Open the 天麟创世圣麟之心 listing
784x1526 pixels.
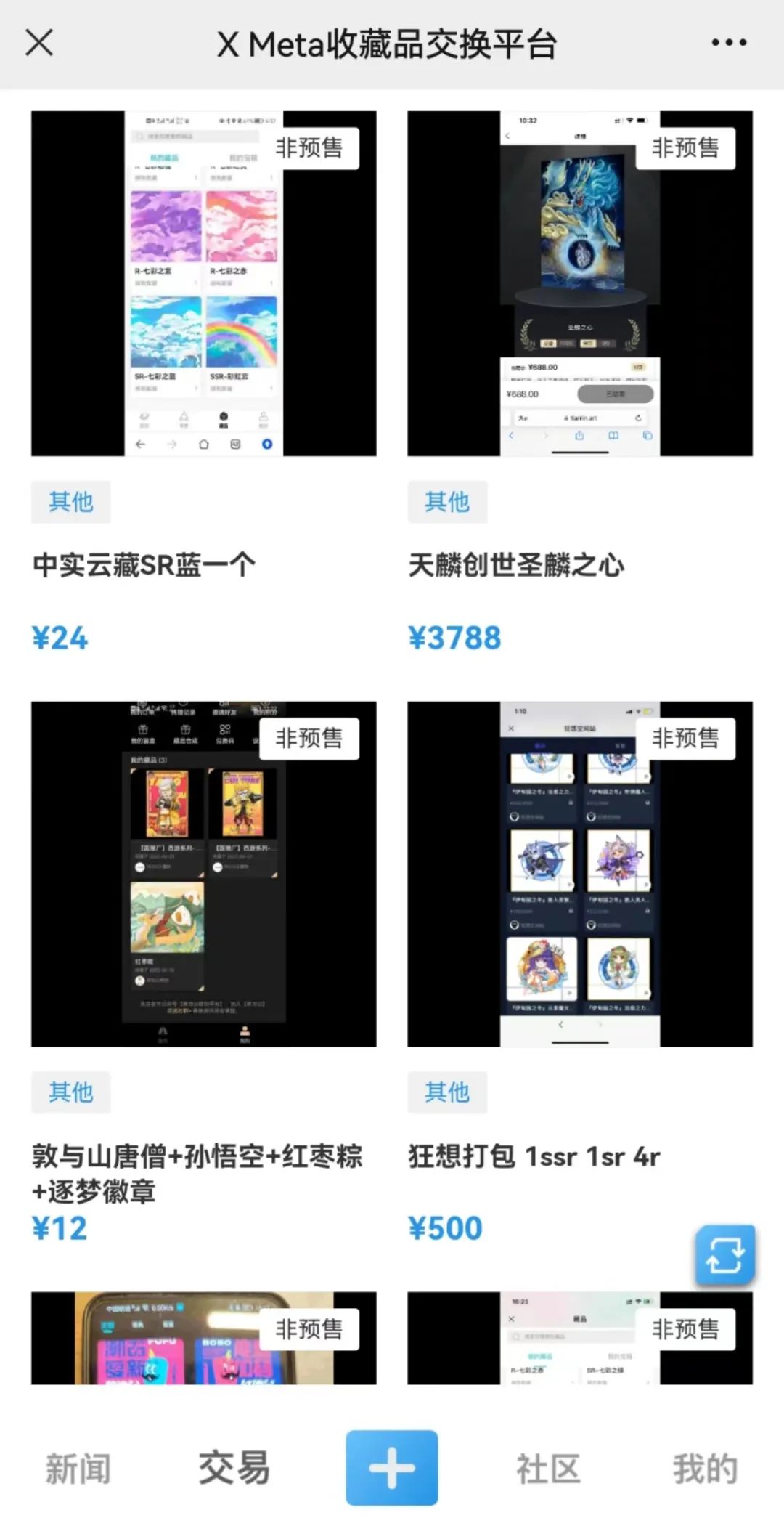coord(579,283)
